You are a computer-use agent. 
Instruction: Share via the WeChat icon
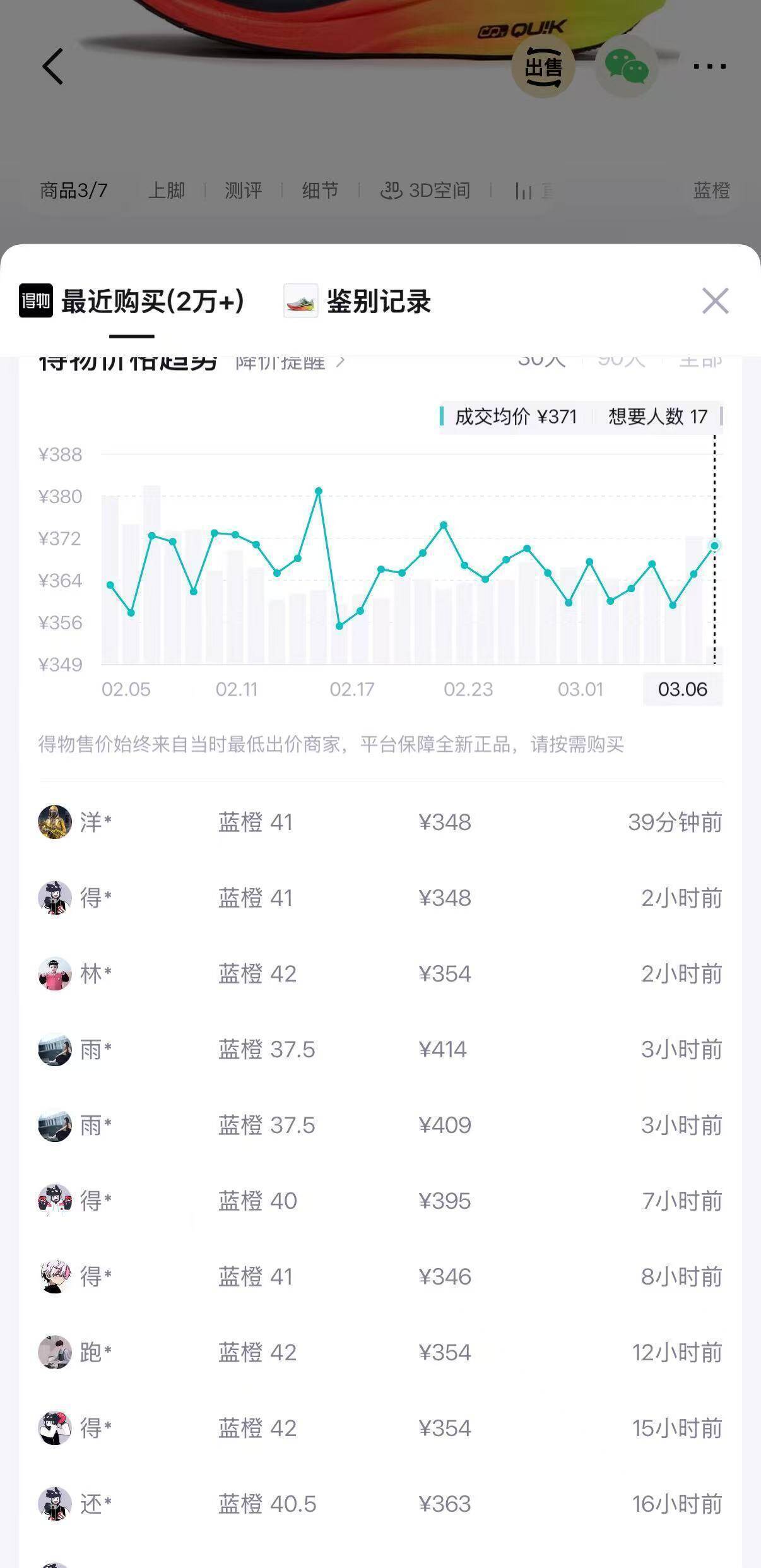point(626,66)
